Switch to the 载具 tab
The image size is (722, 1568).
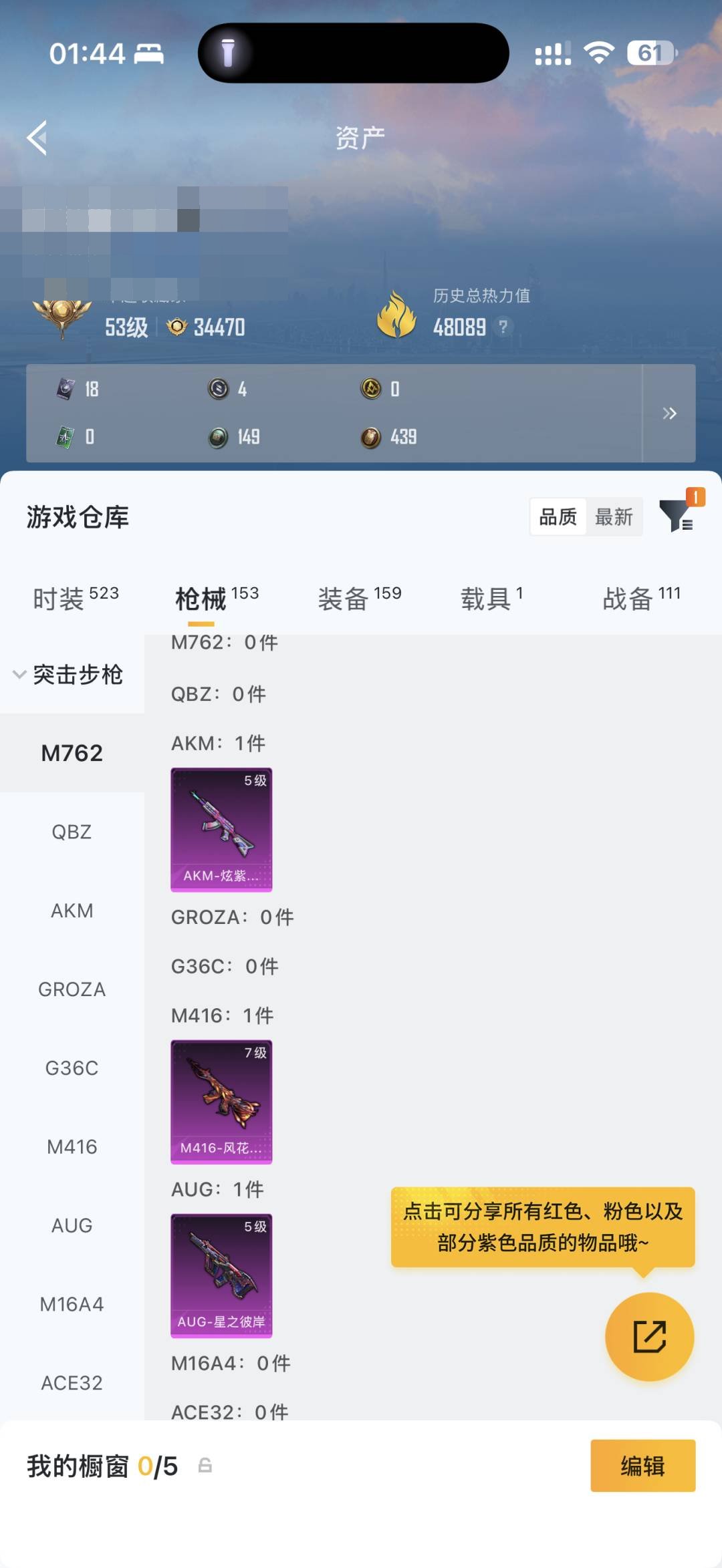click(491, 598)
